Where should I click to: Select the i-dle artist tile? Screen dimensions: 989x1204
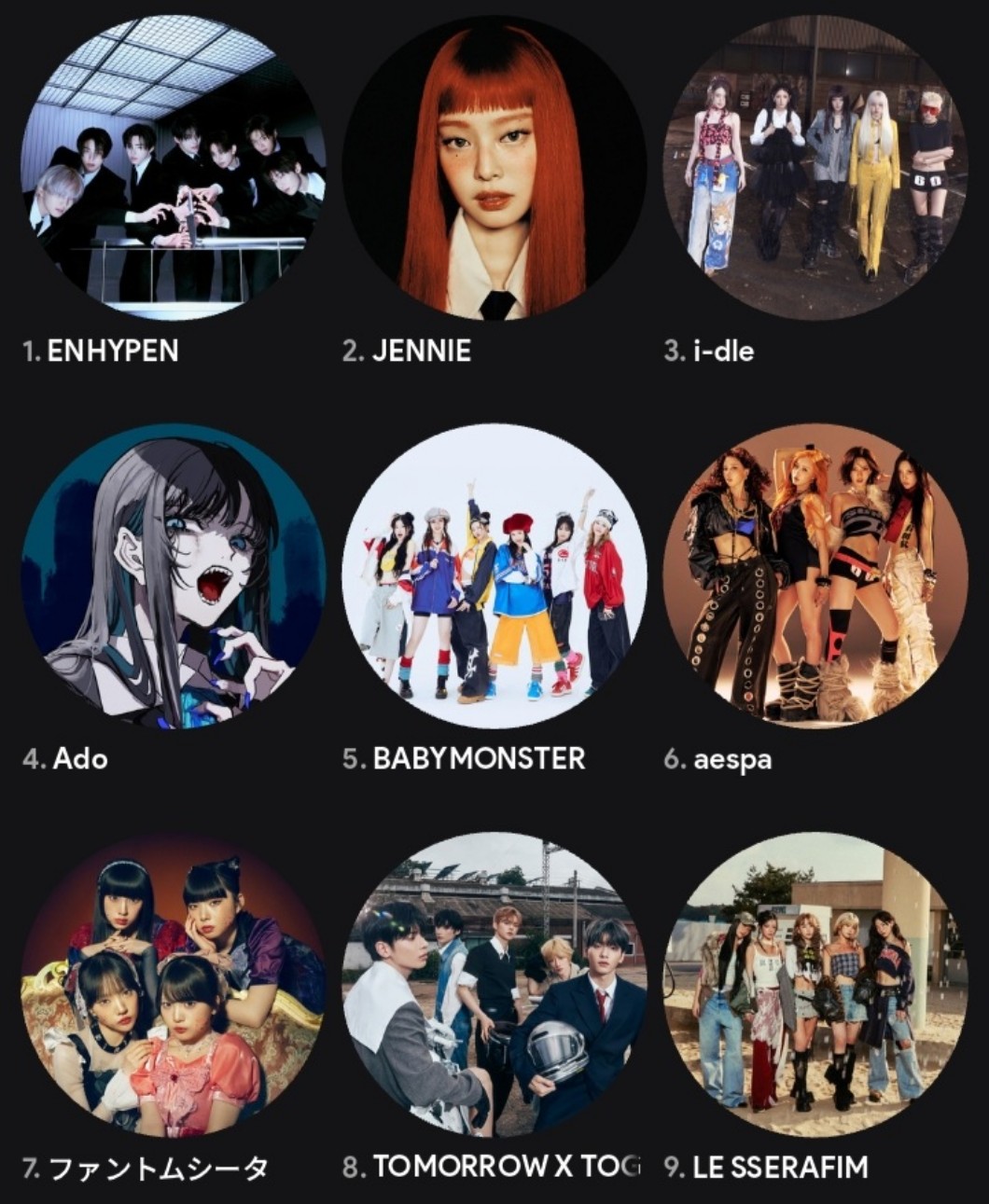815,169
